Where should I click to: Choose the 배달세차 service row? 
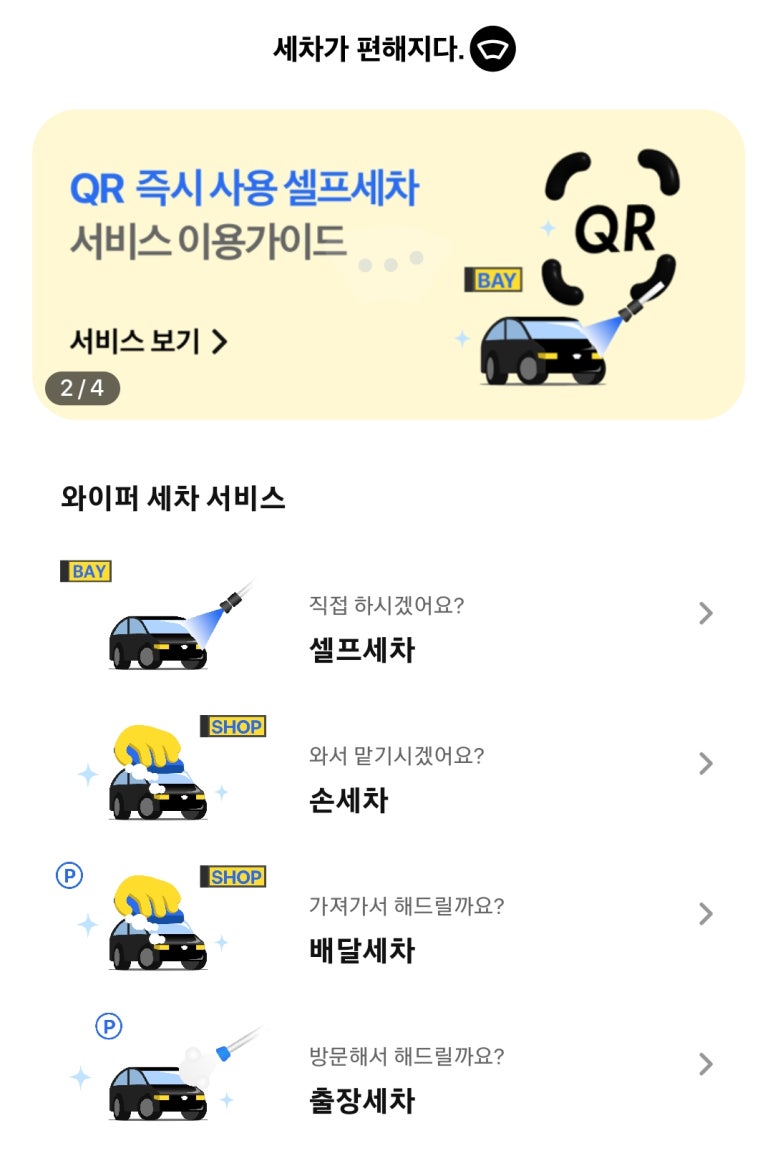386,930
